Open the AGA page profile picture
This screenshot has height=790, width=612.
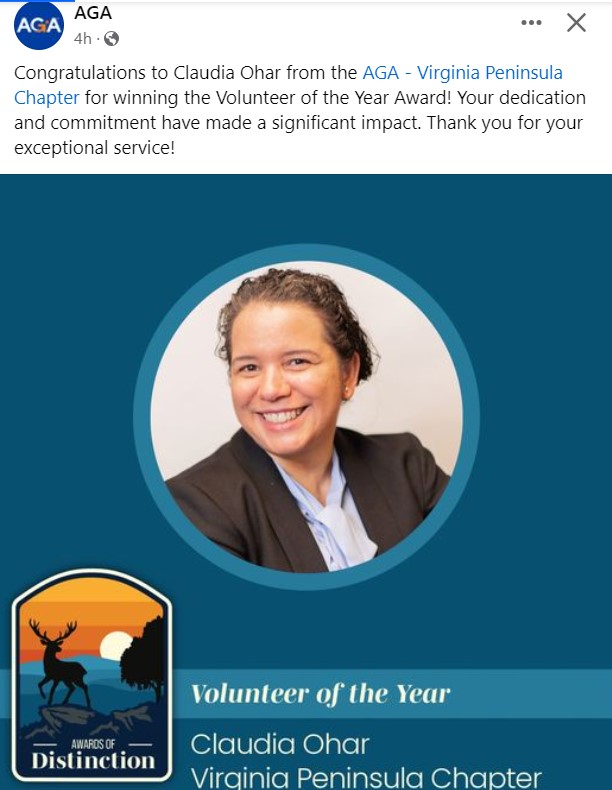[38, 25]
